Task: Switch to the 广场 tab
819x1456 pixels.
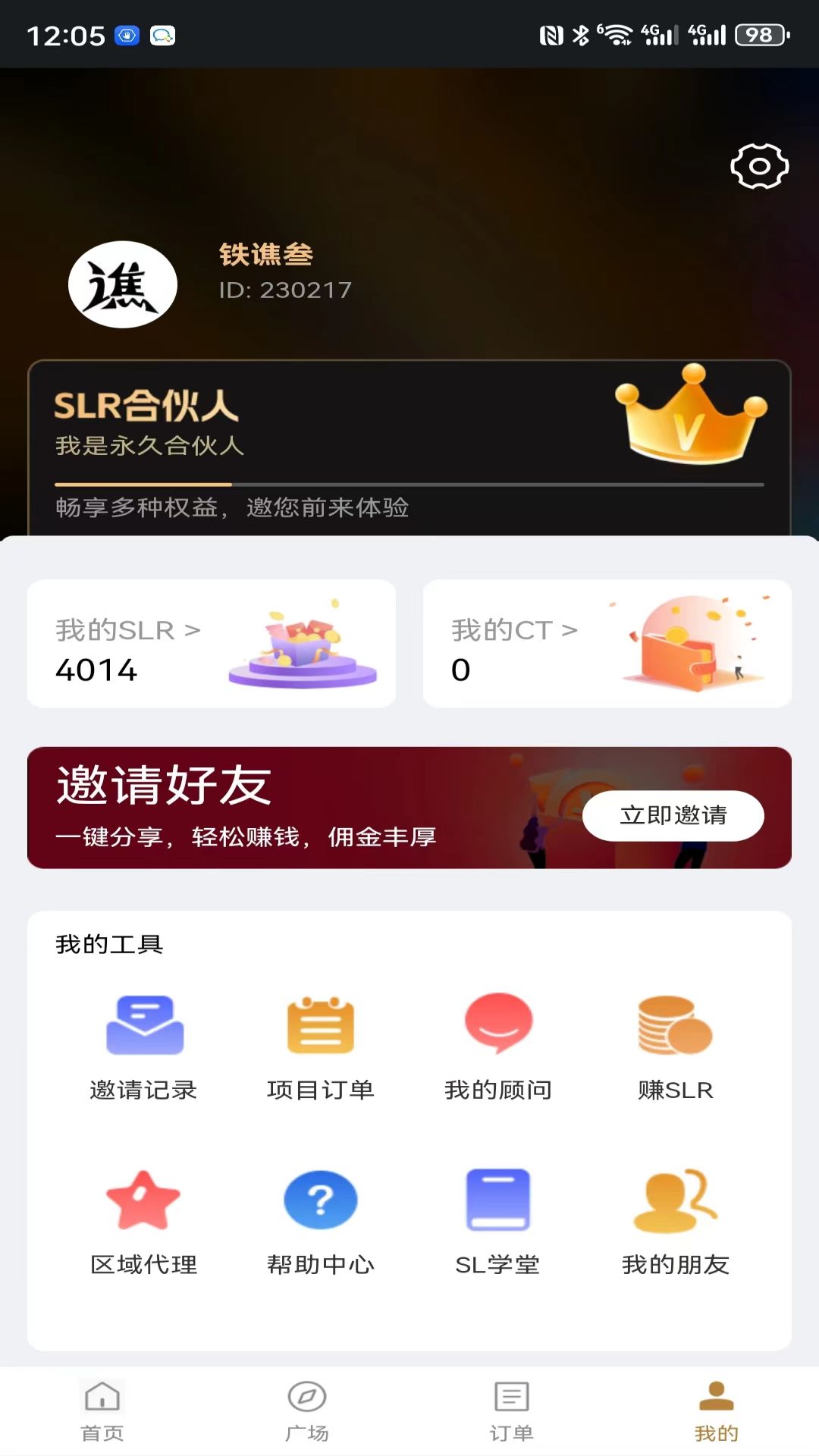Action: [x=307, y=1411]
